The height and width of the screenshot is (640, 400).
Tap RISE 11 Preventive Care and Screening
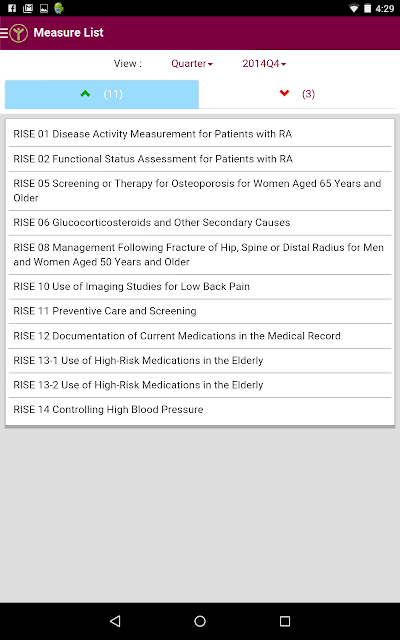(200, 311)
